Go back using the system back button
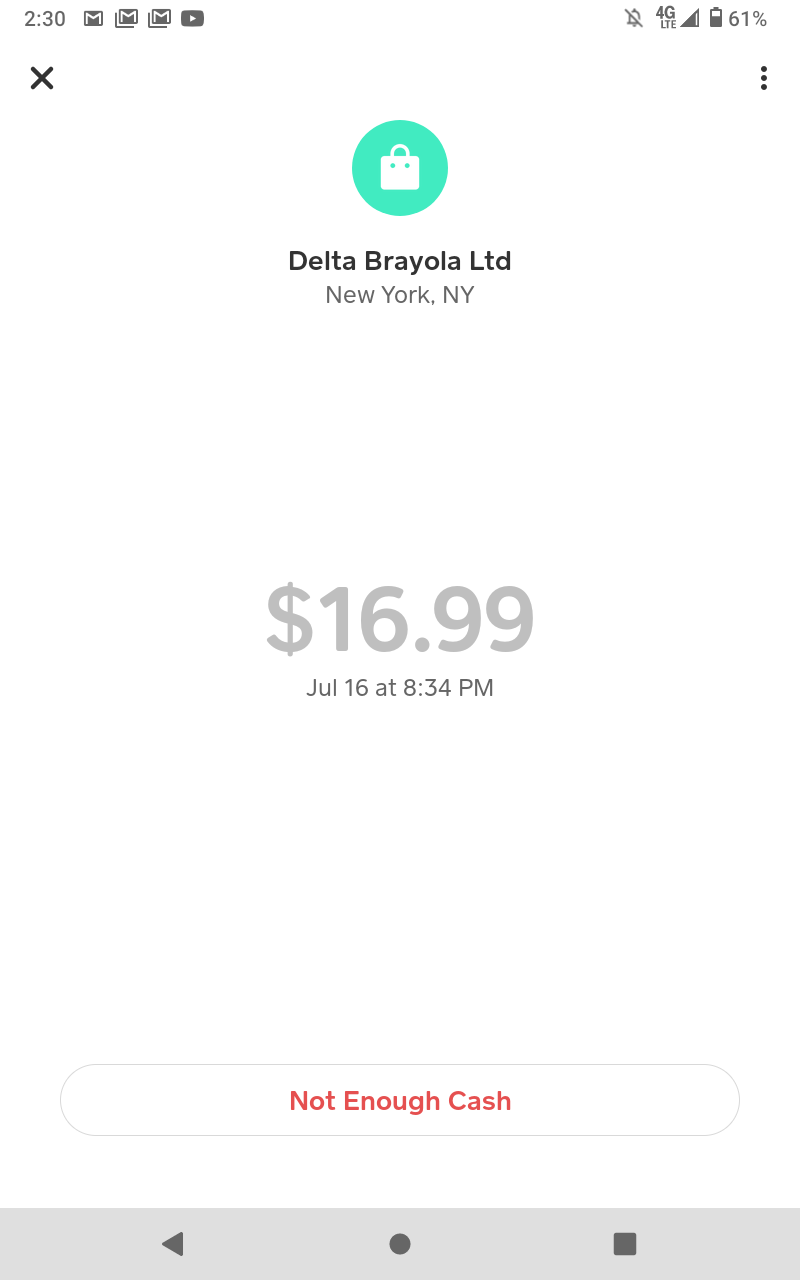800x1280 pixels. click(173, 1243)
